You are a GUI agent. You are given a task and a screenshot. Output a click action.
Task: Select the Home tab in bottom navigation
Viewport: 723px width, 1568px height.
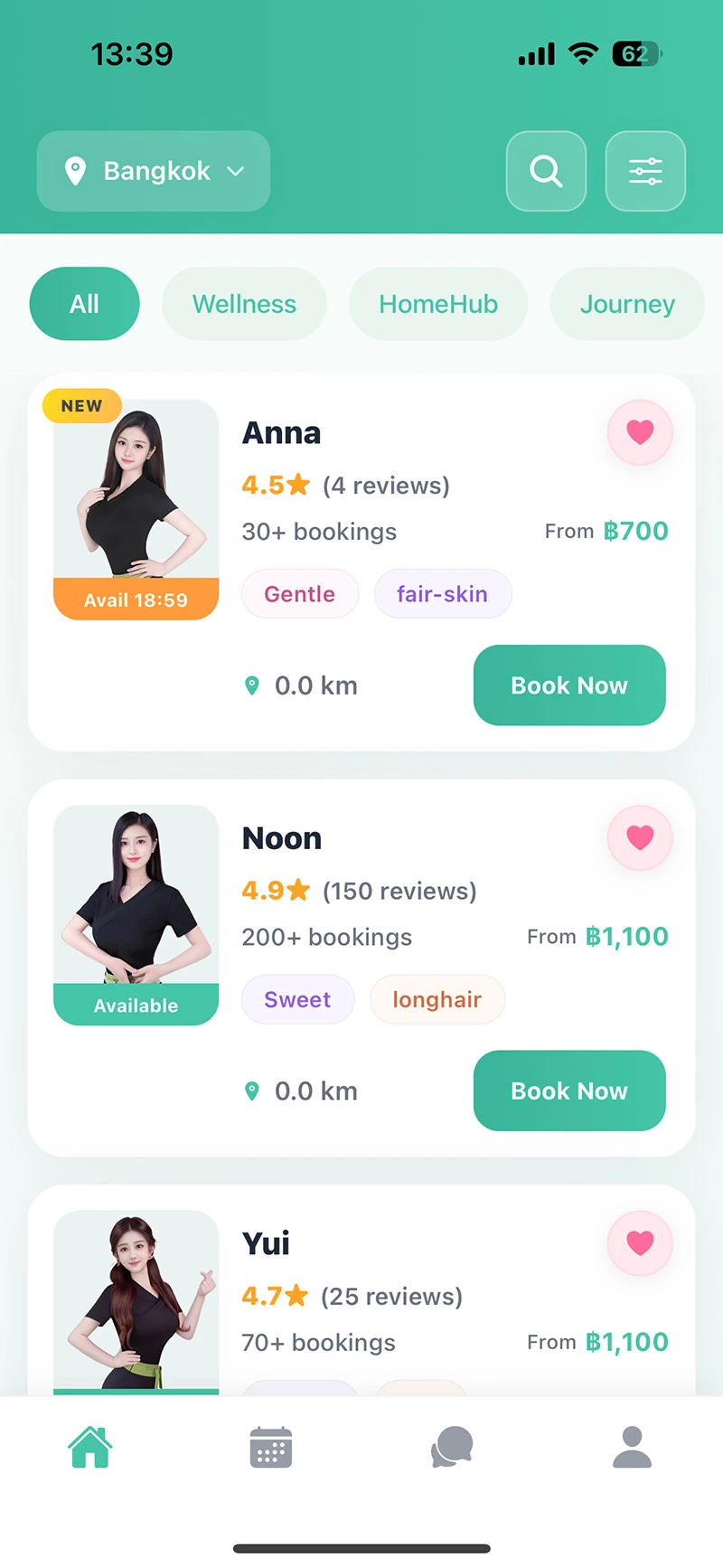[89, 1447]
